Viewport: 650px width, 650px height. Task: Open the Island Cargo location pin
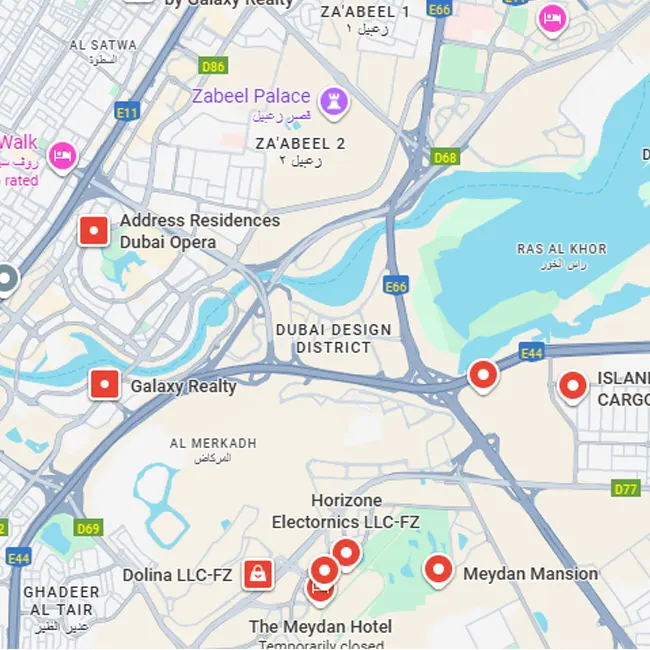coord(572,385)
